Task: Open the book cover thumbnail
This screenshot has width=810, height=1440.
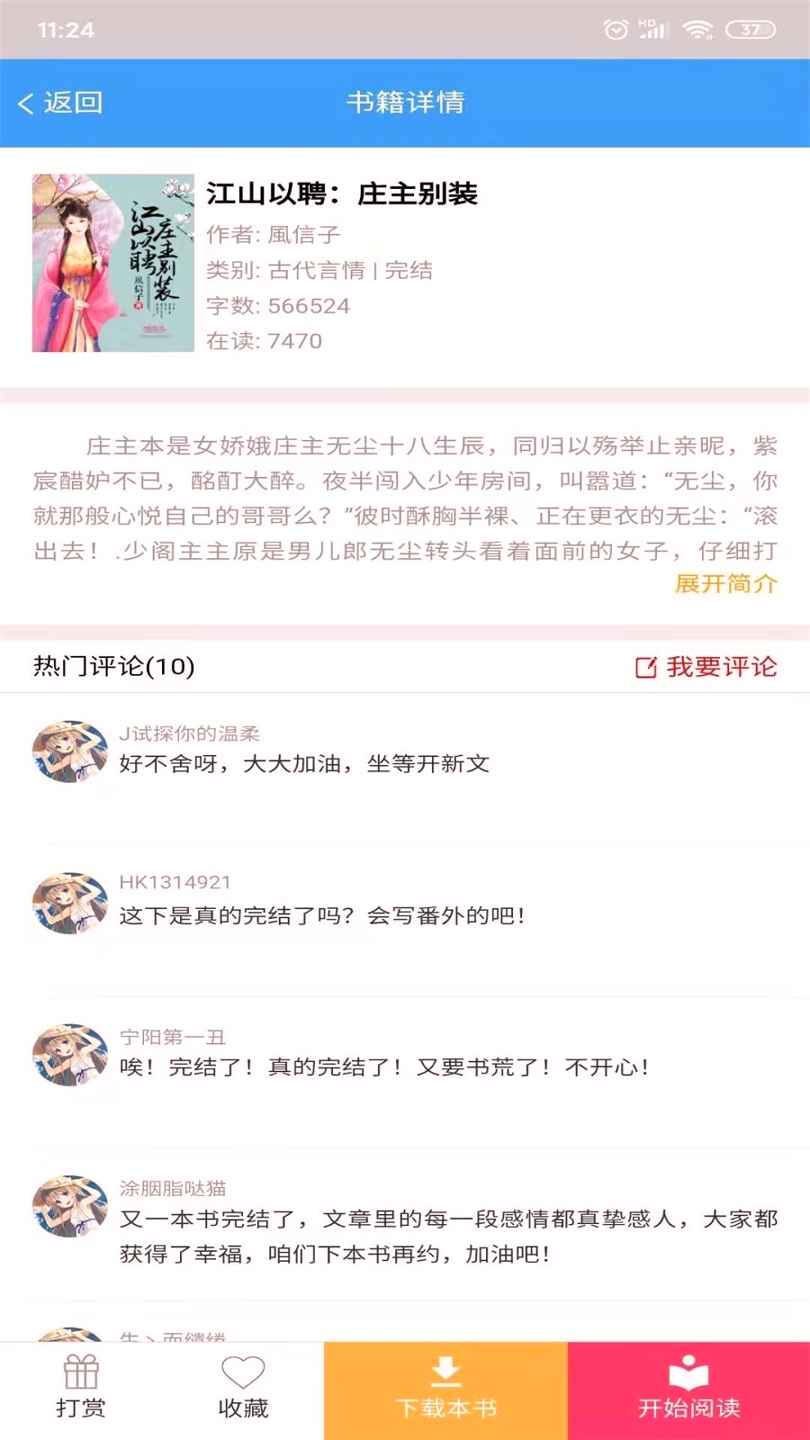Action: [x=112, y=263]
